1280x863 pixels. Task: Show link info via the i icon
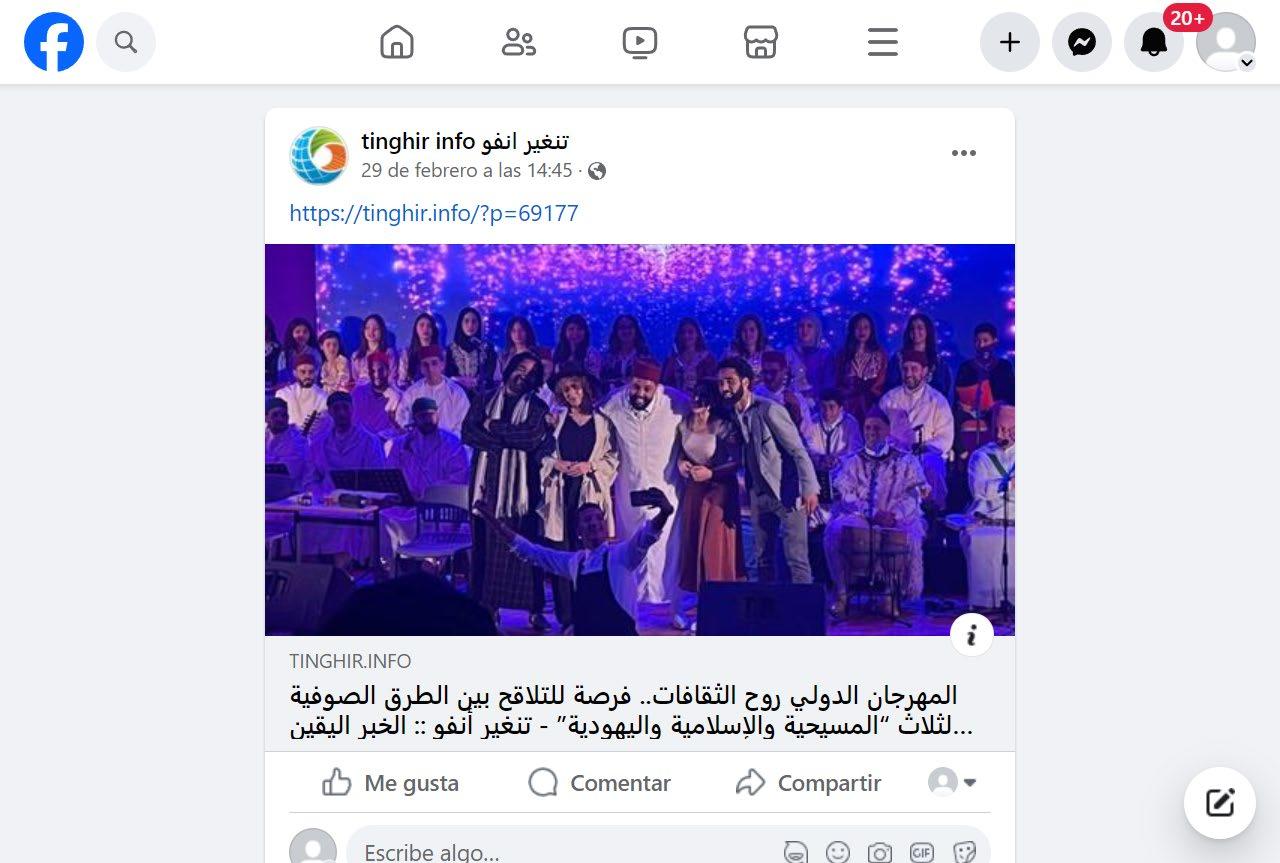[x=971, y=635]
